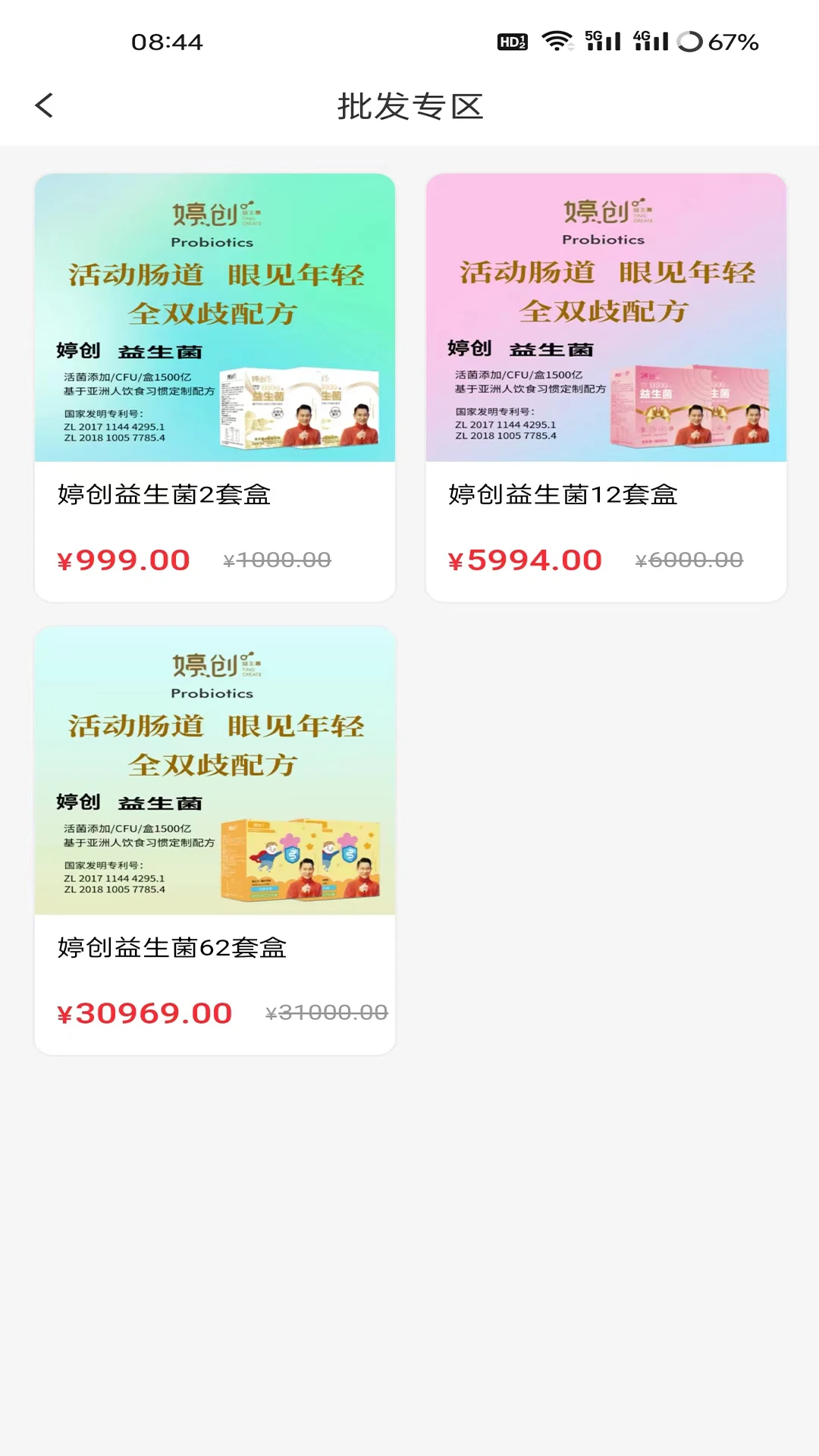Tap the crossed-out price ¥6000.00
Image resolution: width=819 pixels, height=1456 pixels.
[690, 560]
